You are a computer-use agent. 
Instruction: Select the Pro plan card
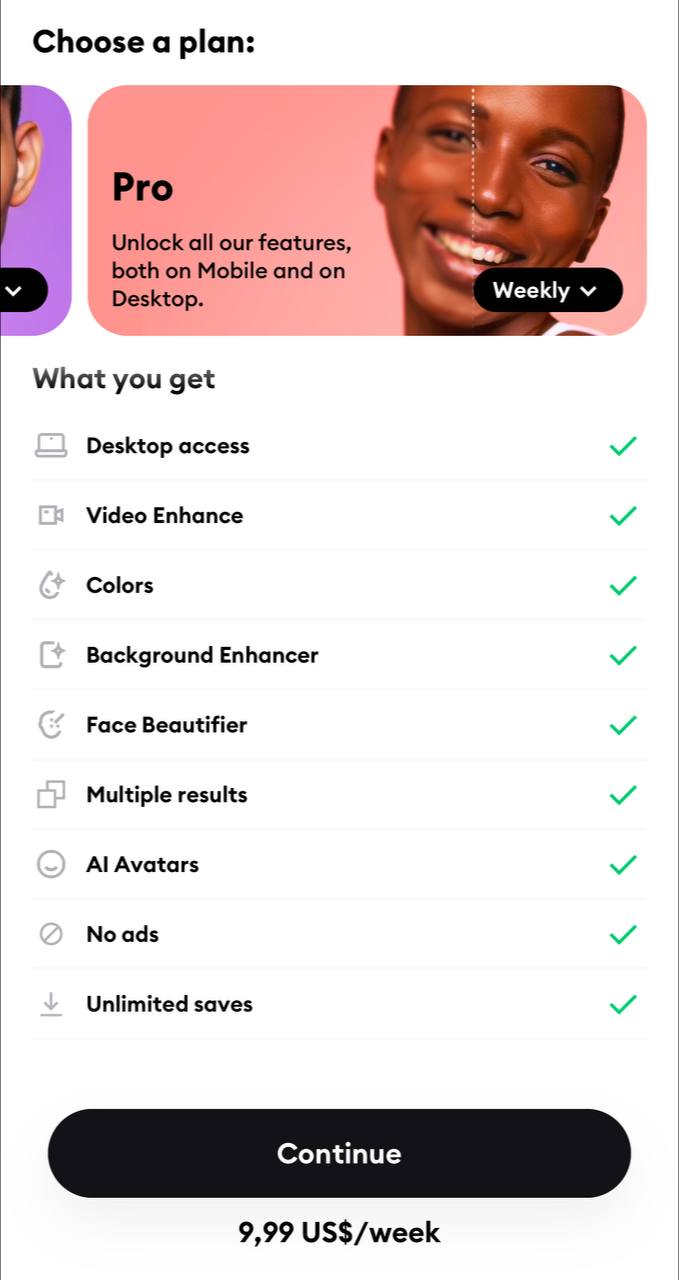tap(367, 210)
